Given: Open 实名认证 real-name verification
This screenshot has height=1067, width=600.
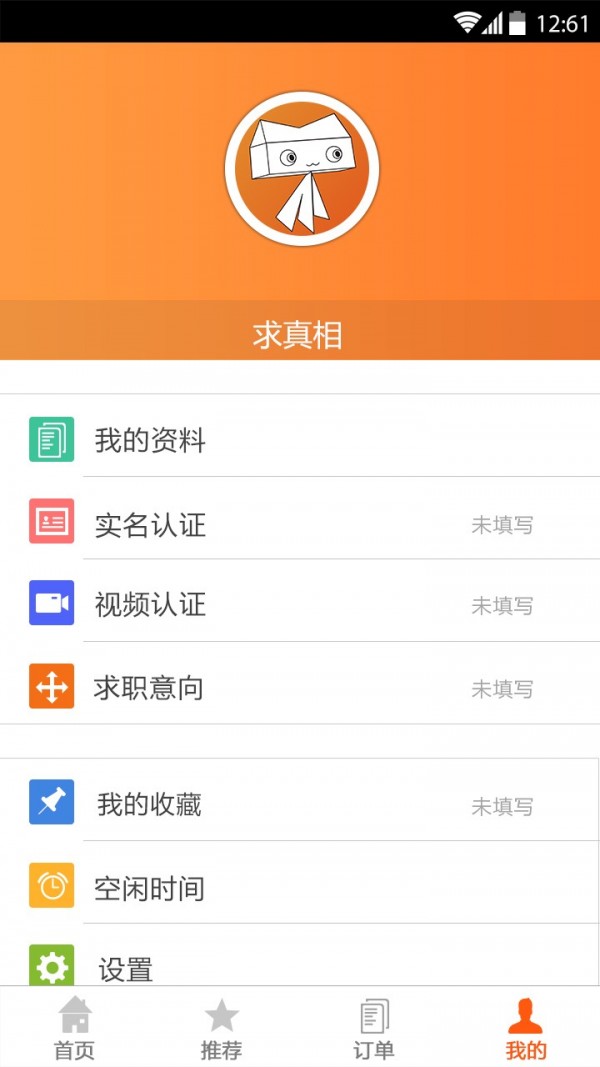Looking at the screenshot, I should click(x=300, y=519).
